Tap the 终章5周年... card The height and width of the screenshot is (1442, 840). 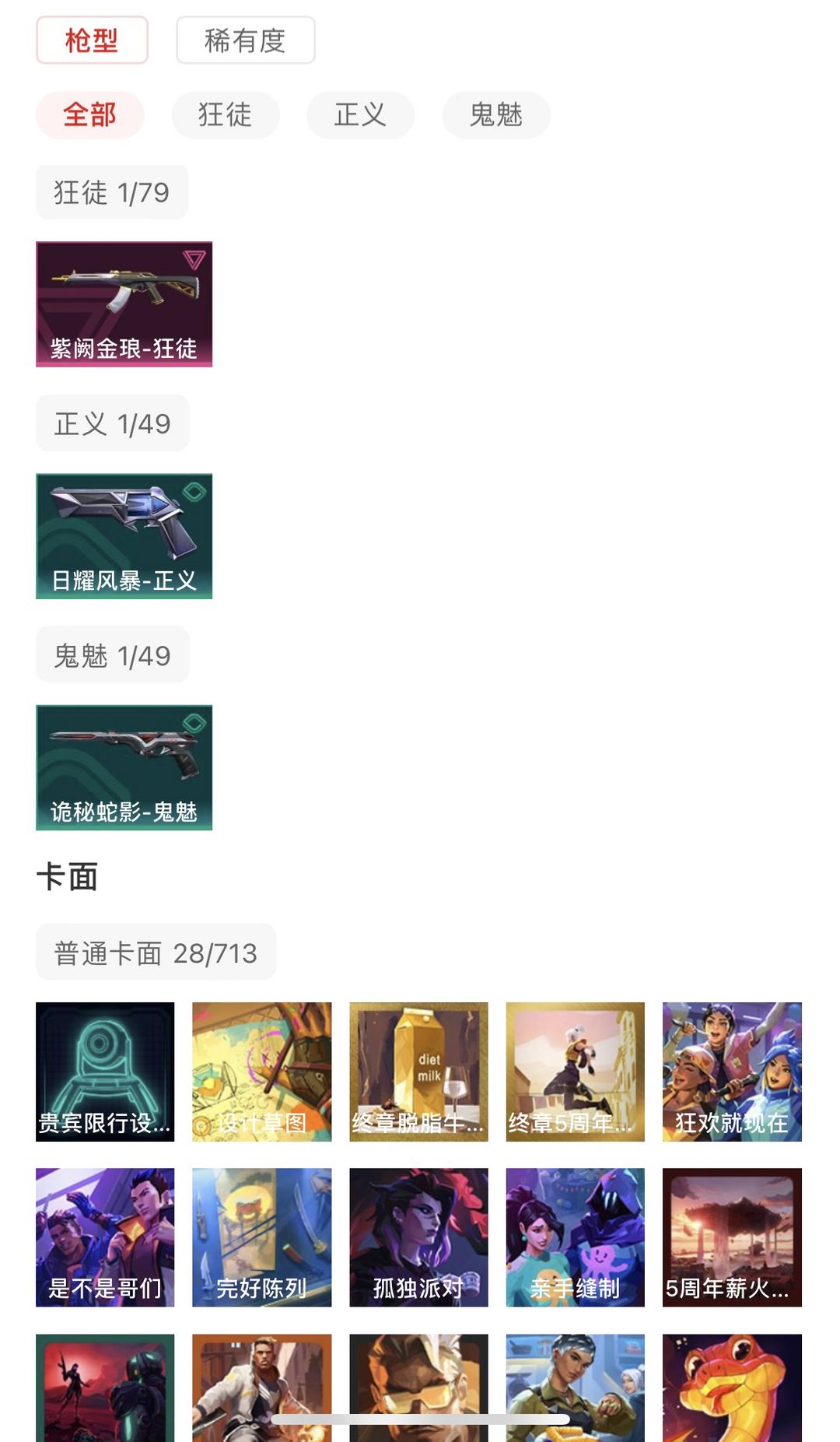(x=576, y=1072)
